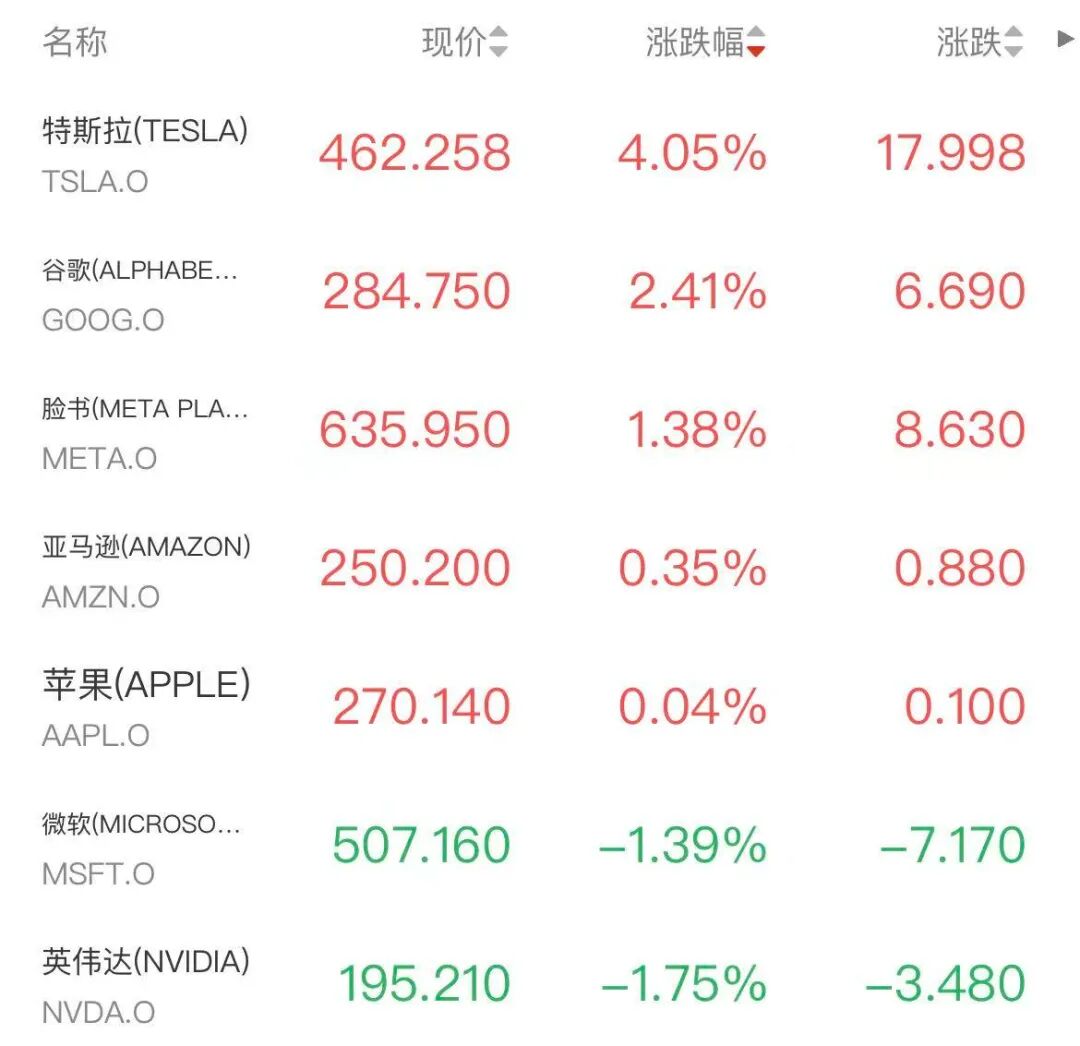Screen dimensions: 1080x1046
Task: Sort the list by 涨跌 column
Action: [979, 42]
